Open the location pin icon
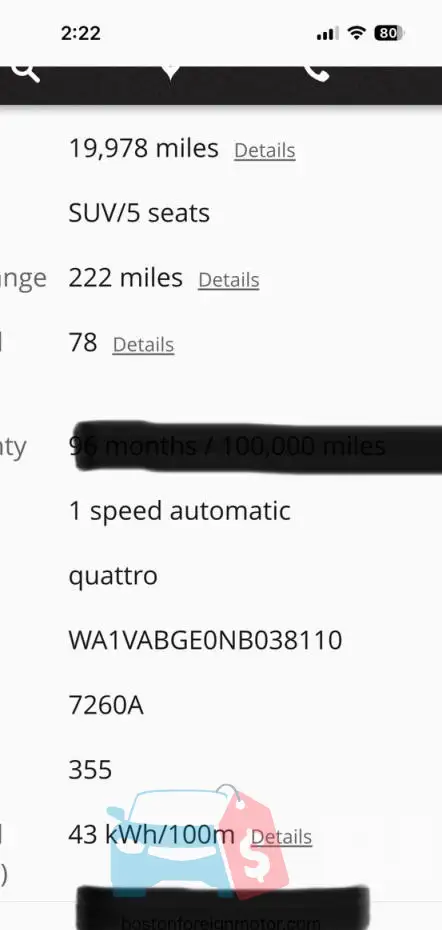This screenshot has height=930, width=442. (x=171, y=73)
